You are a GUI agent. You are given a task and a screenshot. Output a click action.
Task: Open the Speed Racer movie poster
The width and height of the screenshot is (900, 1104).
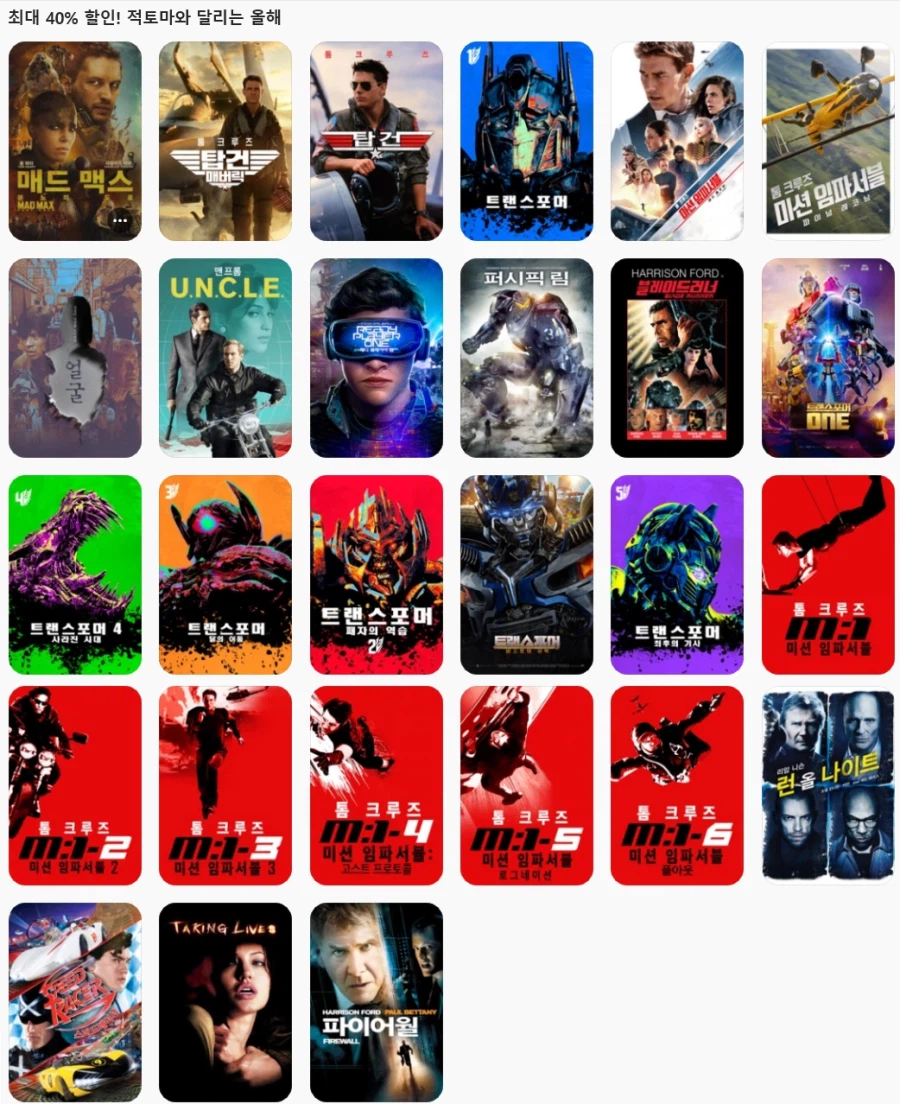pyautogui.click(x=75, y=1002)
